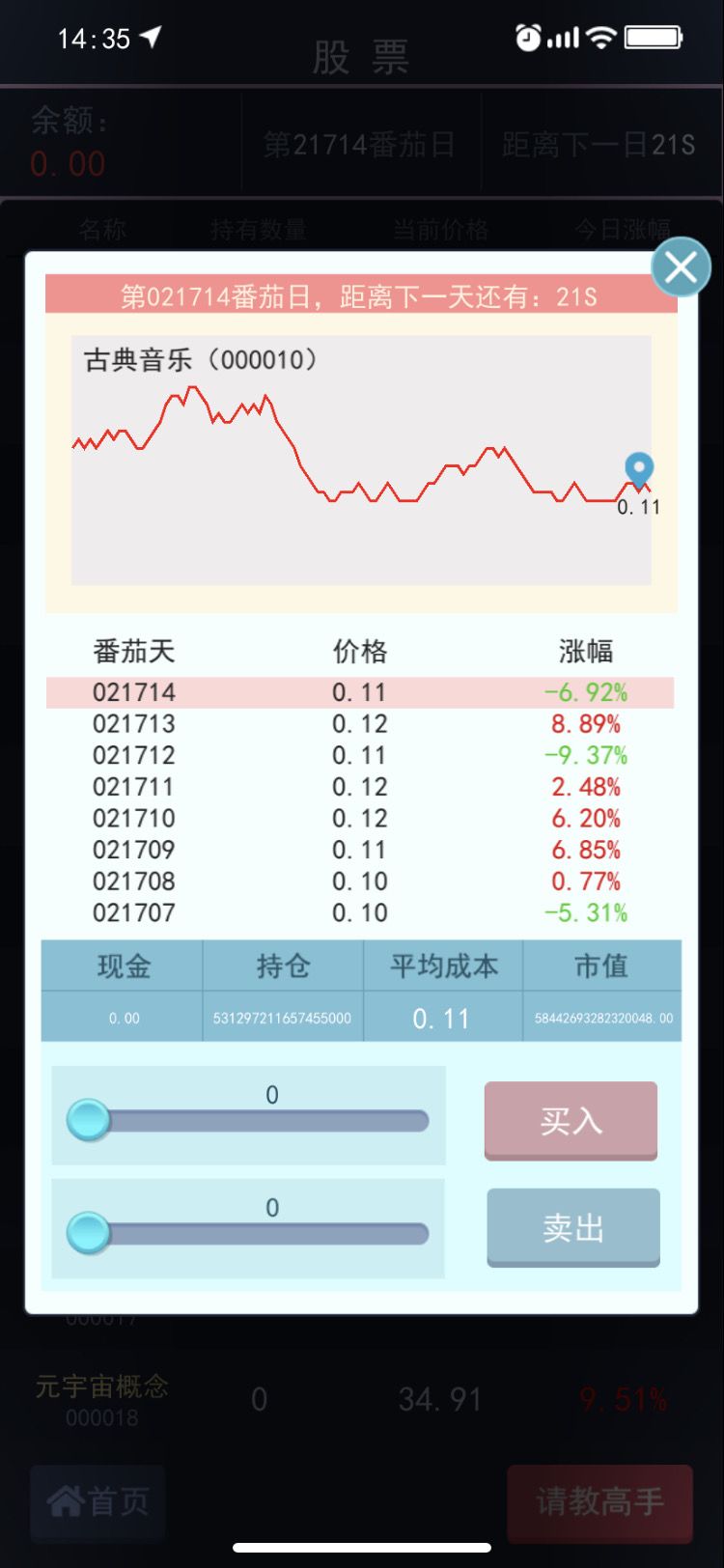Screen dimensions: 724x1568
Task: Tap the 买入 buy button
Action: pyautogui.click(x=571, y=1121)
